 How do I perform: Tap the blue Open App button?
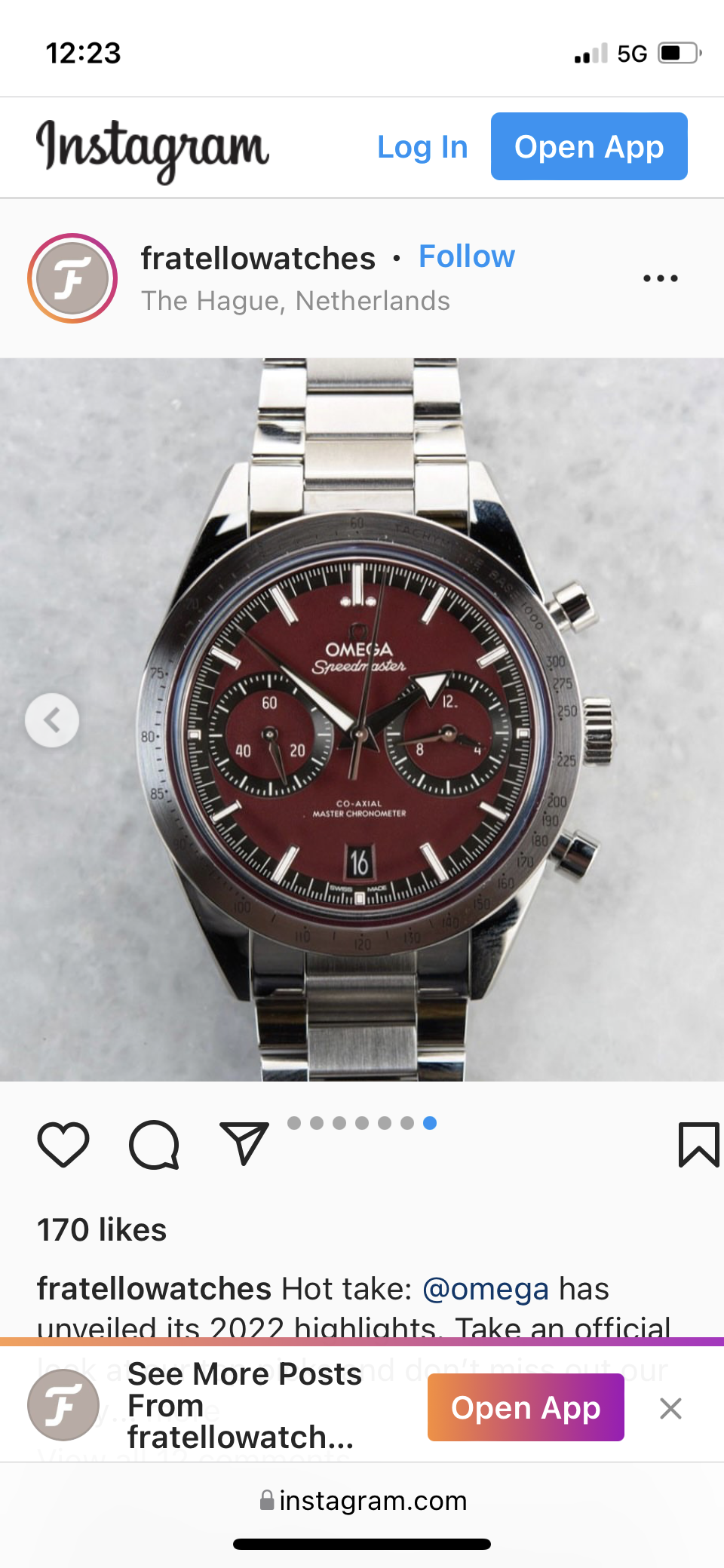(x=589, y=146)
